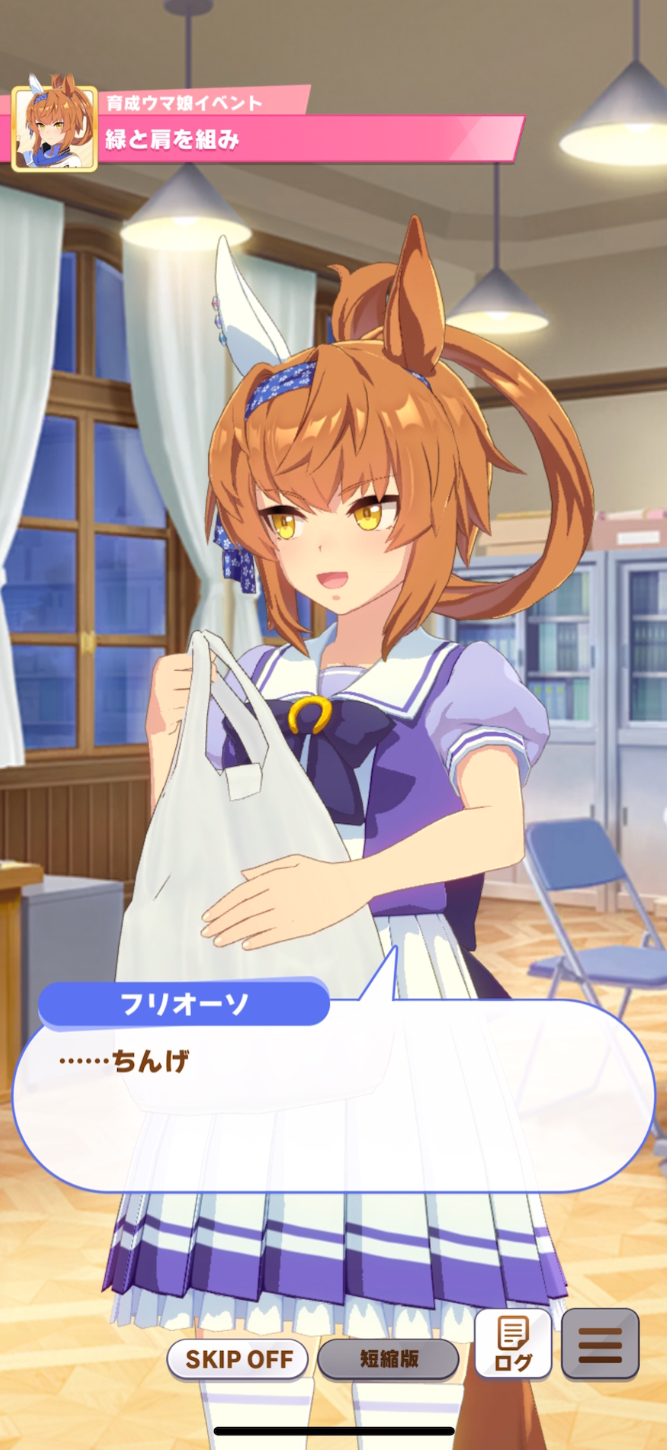Toggle the SKIP OFF button
This screenshot has height=1450, width=667.
238,1359
